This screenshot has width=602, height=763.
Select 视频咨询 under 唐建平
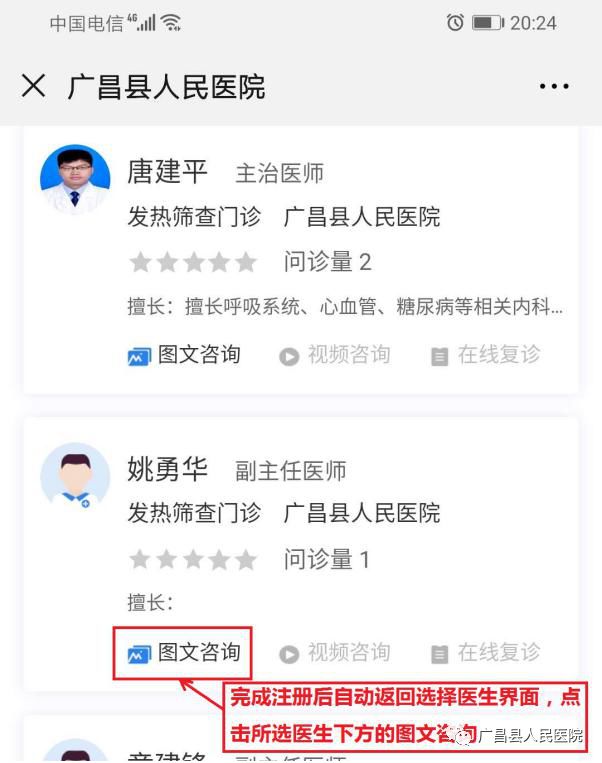click(335, 355)
